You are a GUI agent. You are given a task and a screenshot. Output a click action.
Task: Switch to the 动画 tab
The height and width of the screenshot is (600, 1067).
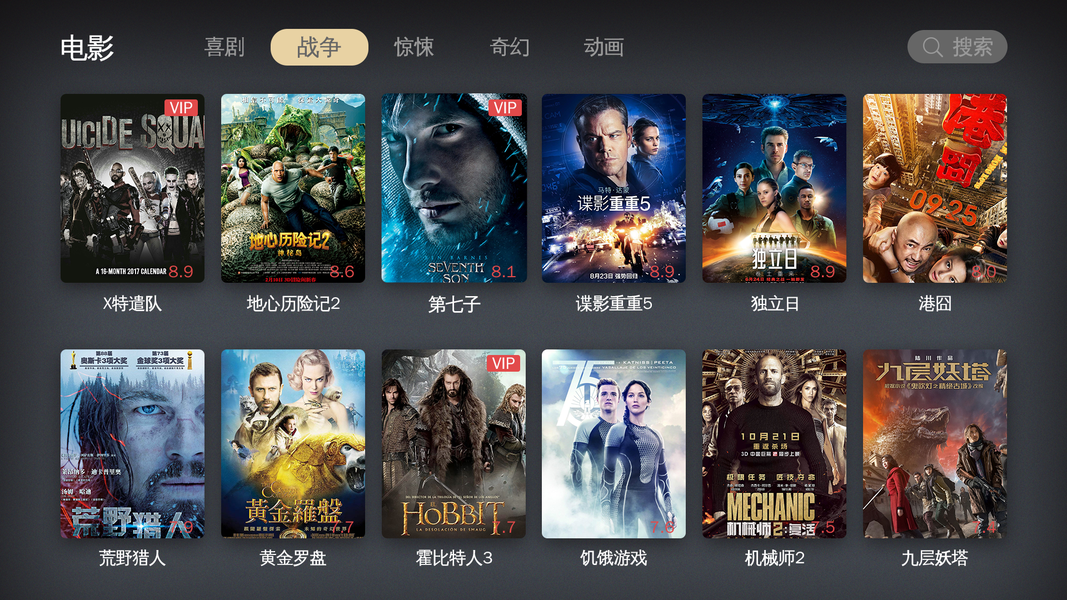pyautogui.click(x=604, y=47)
